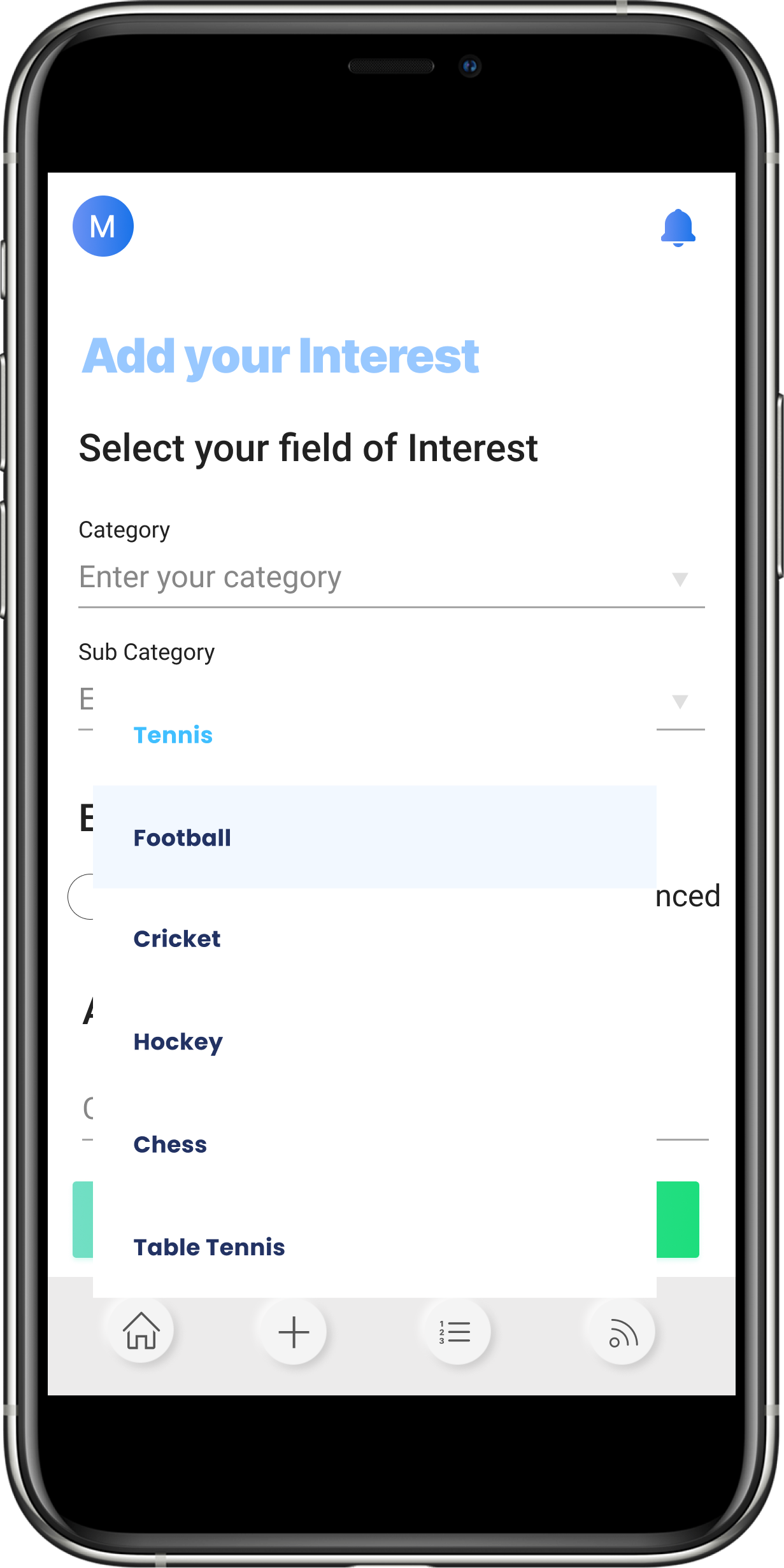Expand the Category dropdown

[x=391, y=578]
